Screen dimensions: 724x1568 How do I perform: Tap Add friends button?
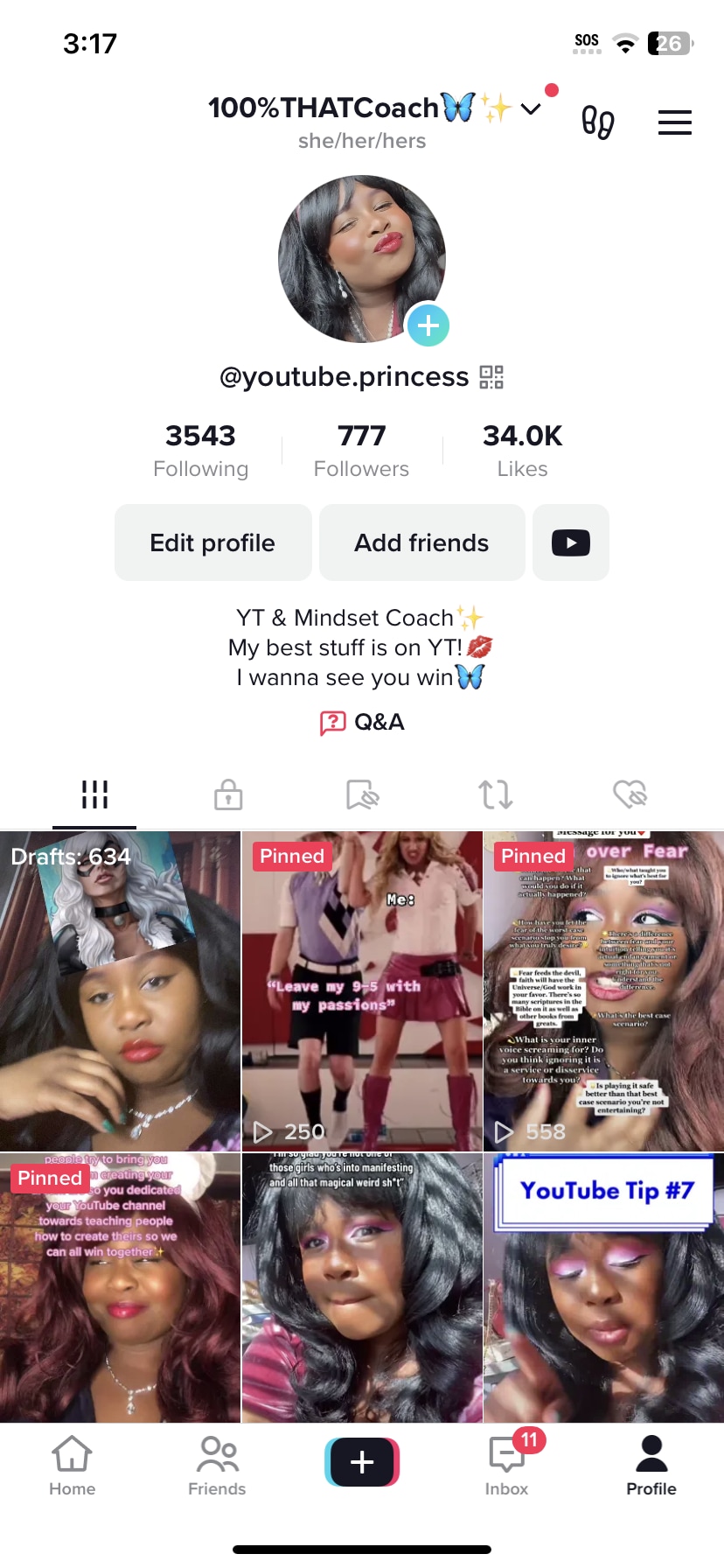421,542
